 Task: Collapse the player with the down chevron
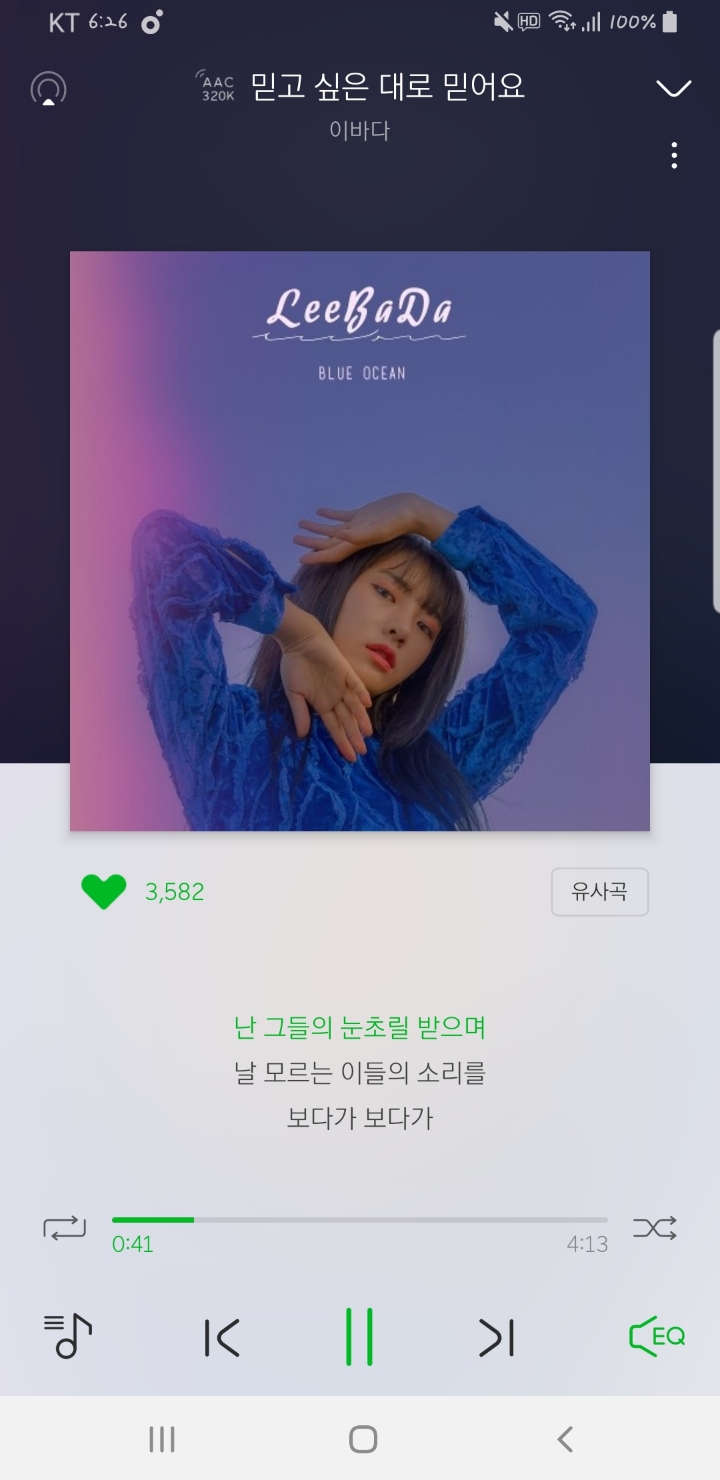pos(672,88)
